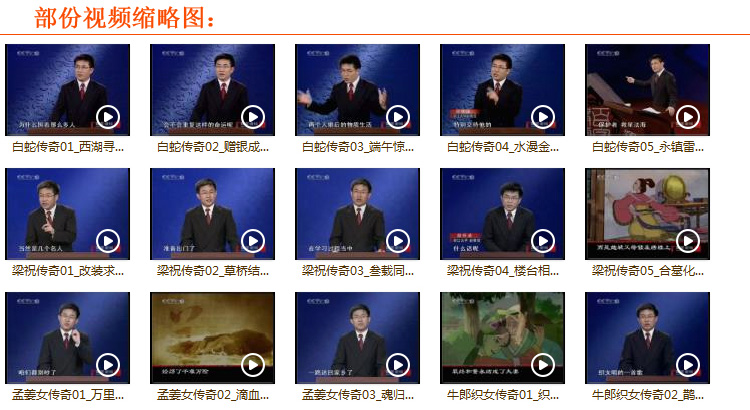750x410 pixels.
Task: Open the 牛郎织女传奇01_织 video
Action: pyautogui.click(x=502, y=338)
